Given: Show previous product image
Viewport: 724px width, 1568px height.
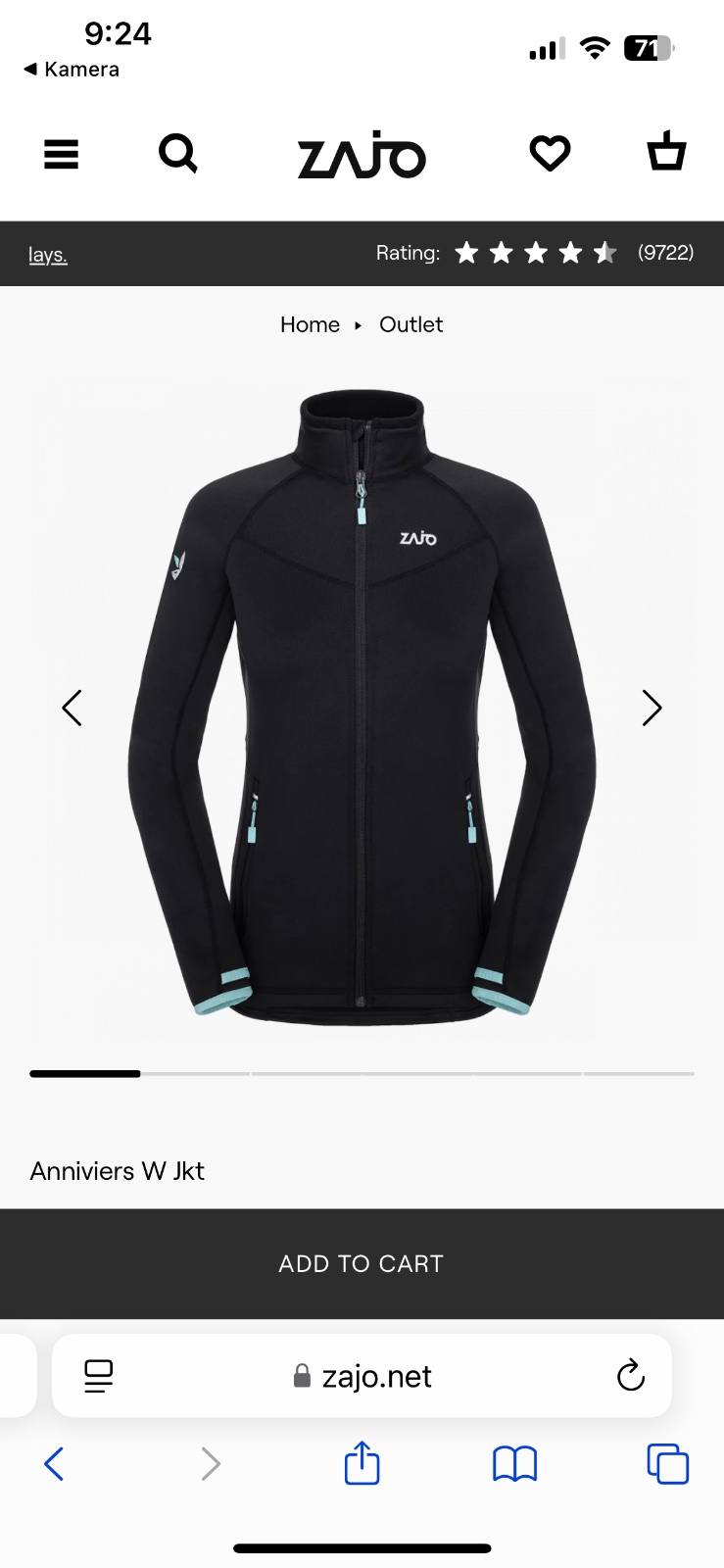Looking at the screenshot, I should (x=72, y=708).
